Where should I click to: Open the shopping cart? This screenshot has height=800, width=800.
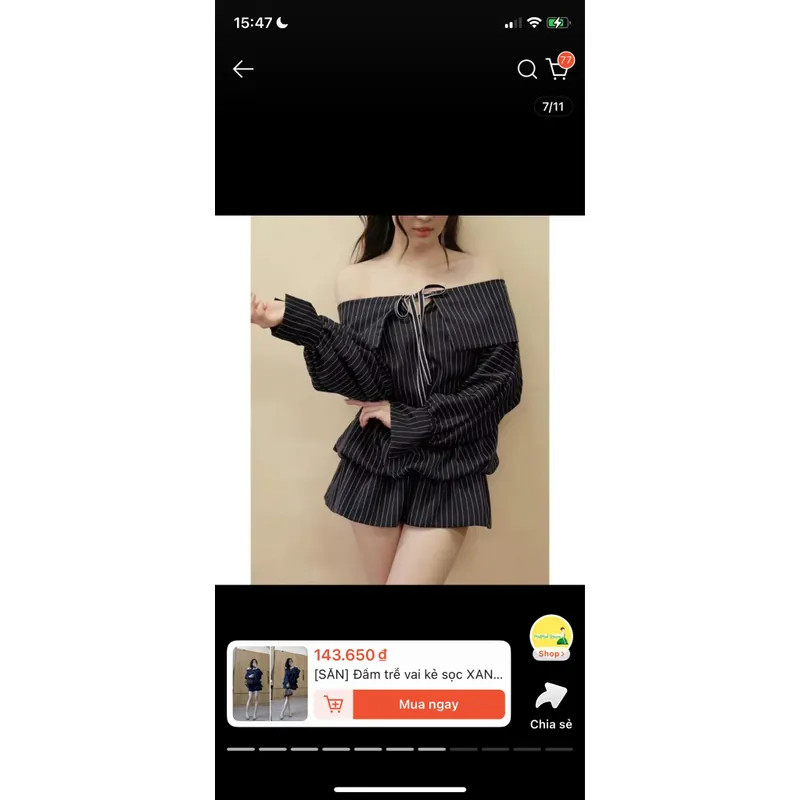[x=558, y=68]
